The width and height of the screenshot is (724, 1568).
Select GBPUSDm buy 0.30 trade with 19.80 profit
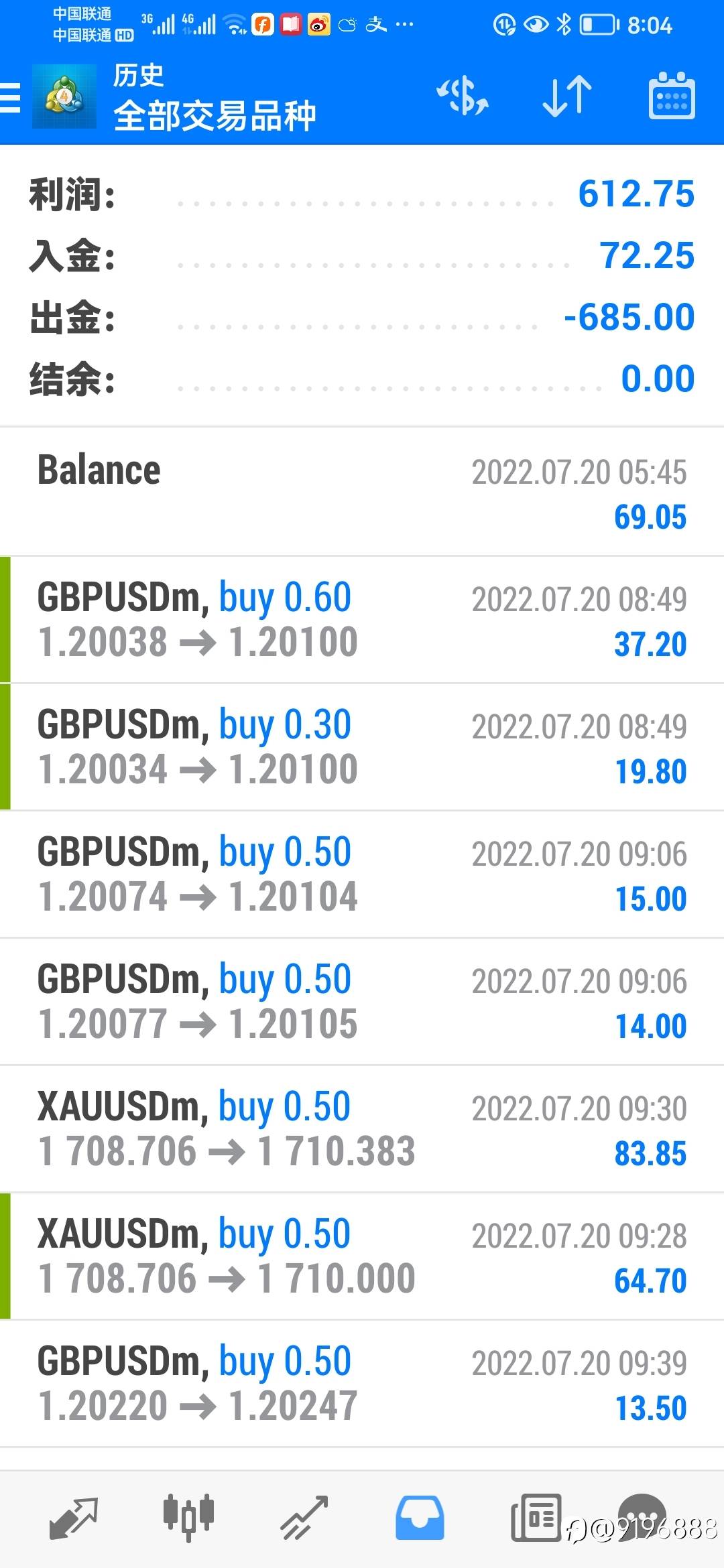pos(362,746)
